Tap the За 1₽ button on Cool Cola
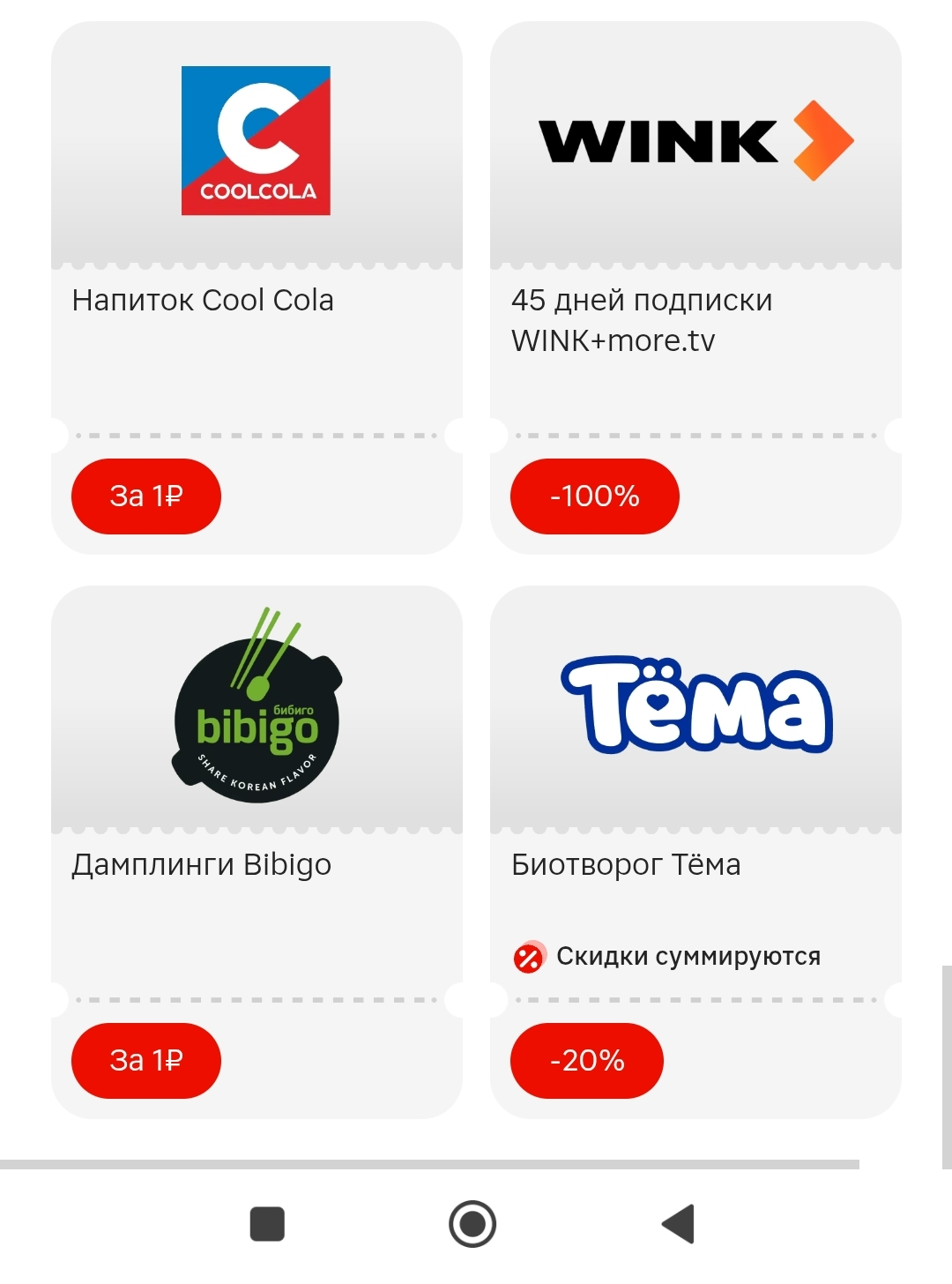The image size is (952, 1284). [146, 496]
